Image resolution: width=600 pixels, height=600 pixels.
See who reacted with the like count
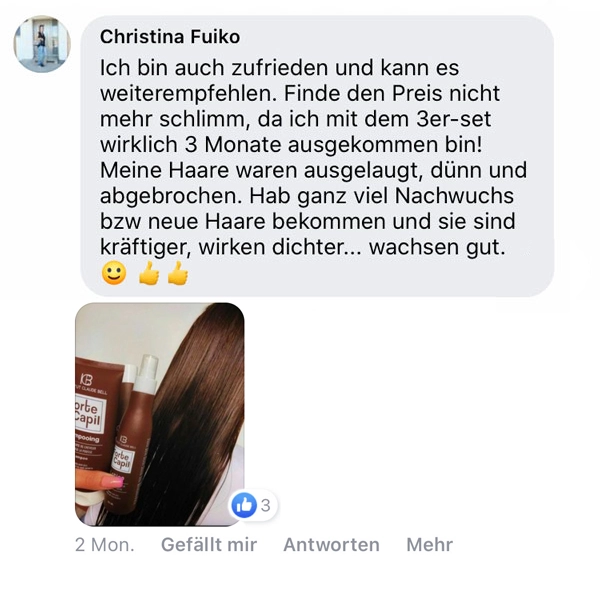253,506
